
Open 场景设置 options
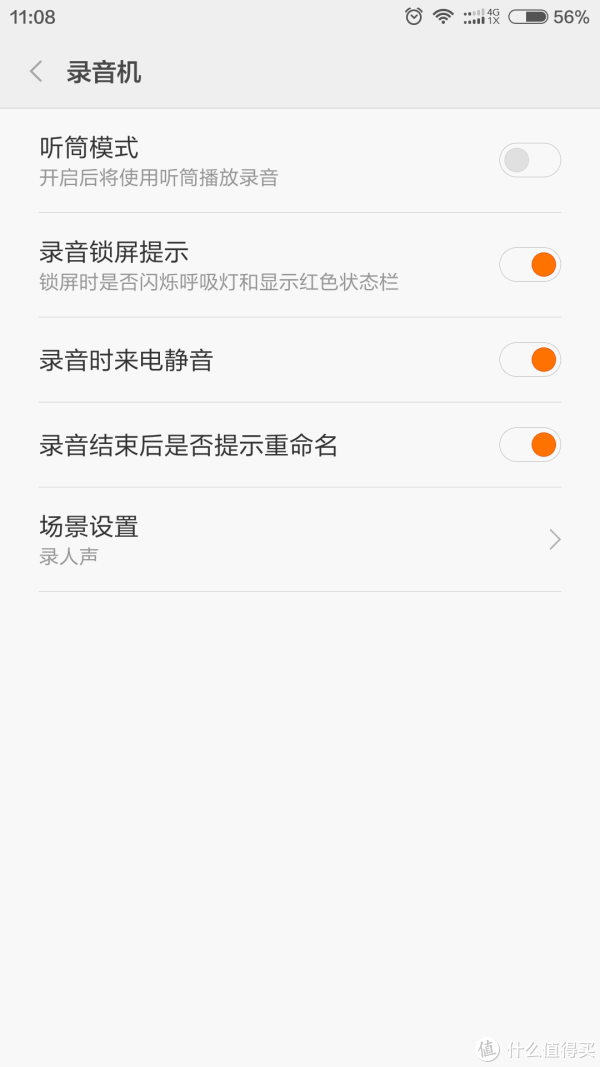pyautogui.click(x=300, y=540)
